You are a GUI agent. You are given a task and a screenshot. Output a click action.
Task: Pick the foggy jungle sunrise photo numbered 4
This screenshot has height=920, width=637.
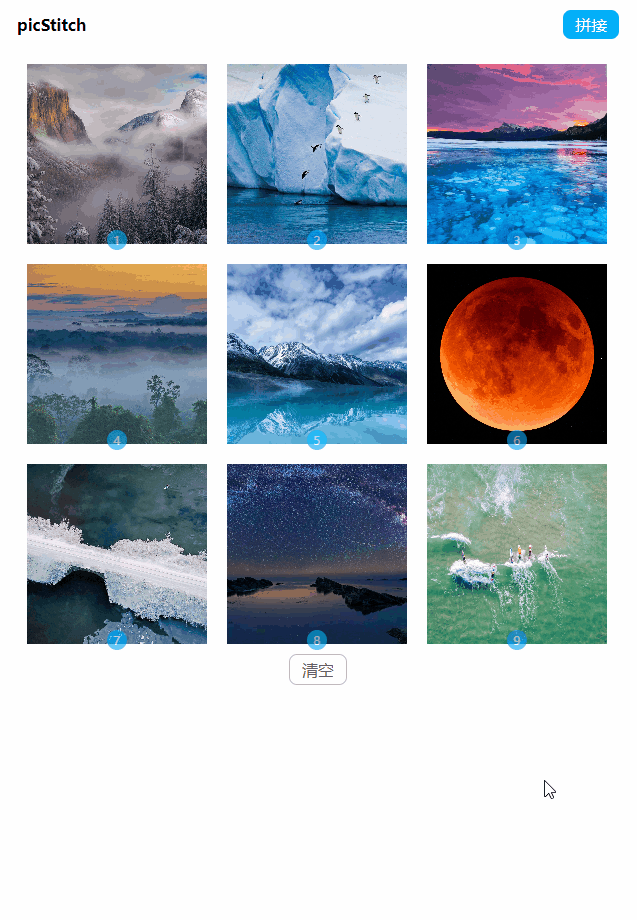coord(117,354)
